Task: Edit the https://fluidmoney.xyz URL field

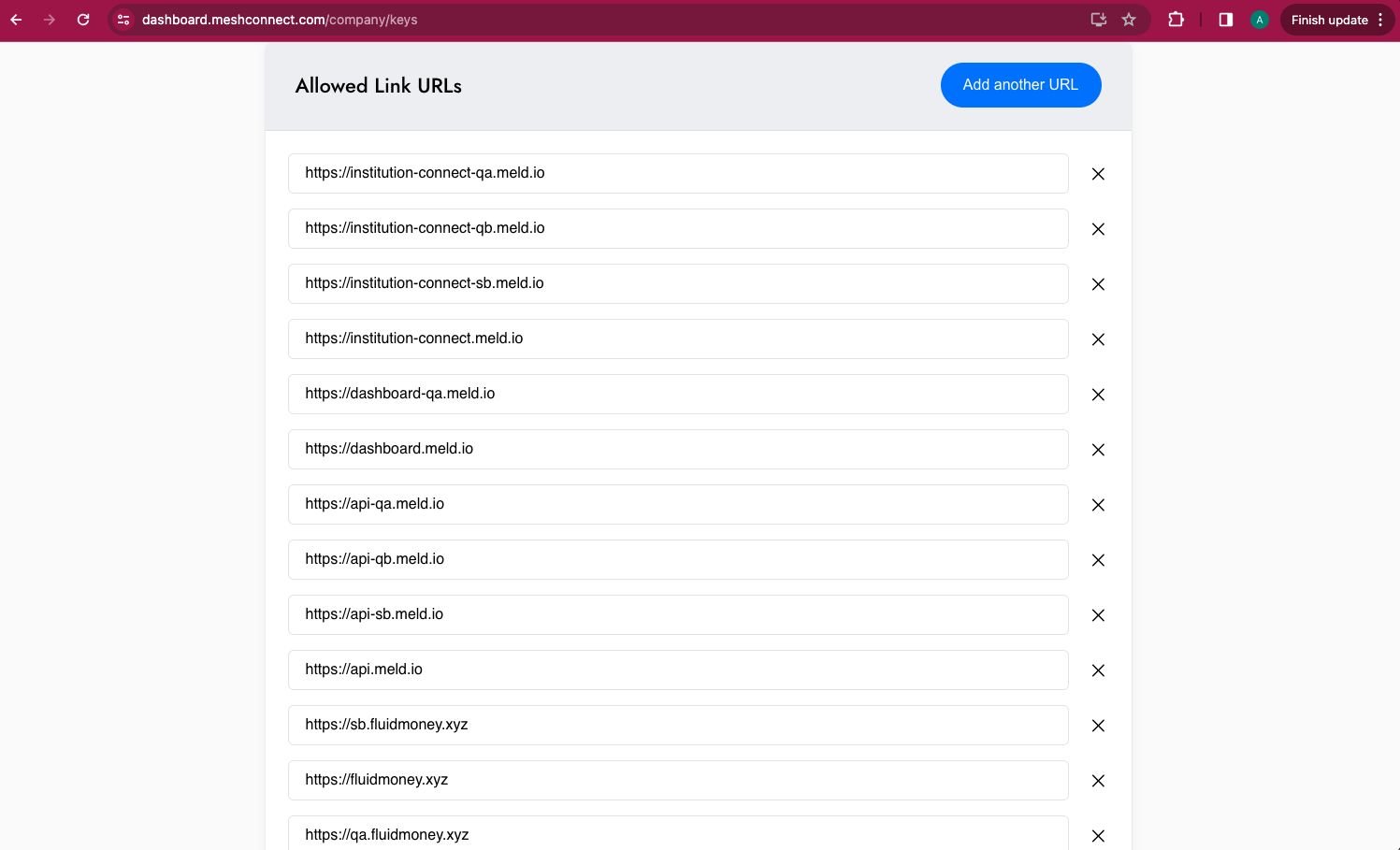Action: [677, 780]
